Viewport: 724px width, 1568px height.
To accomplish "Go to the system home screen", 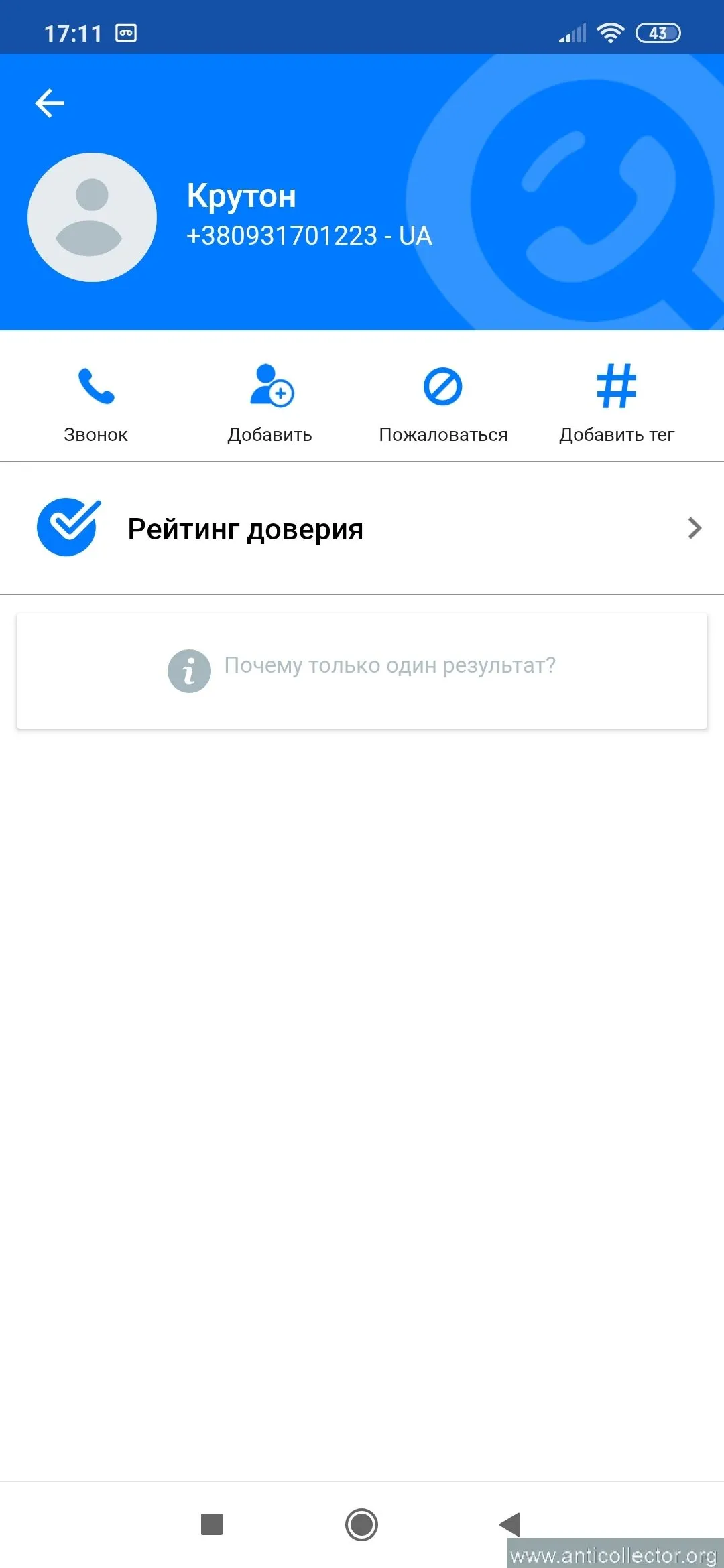I will 361,1524.
